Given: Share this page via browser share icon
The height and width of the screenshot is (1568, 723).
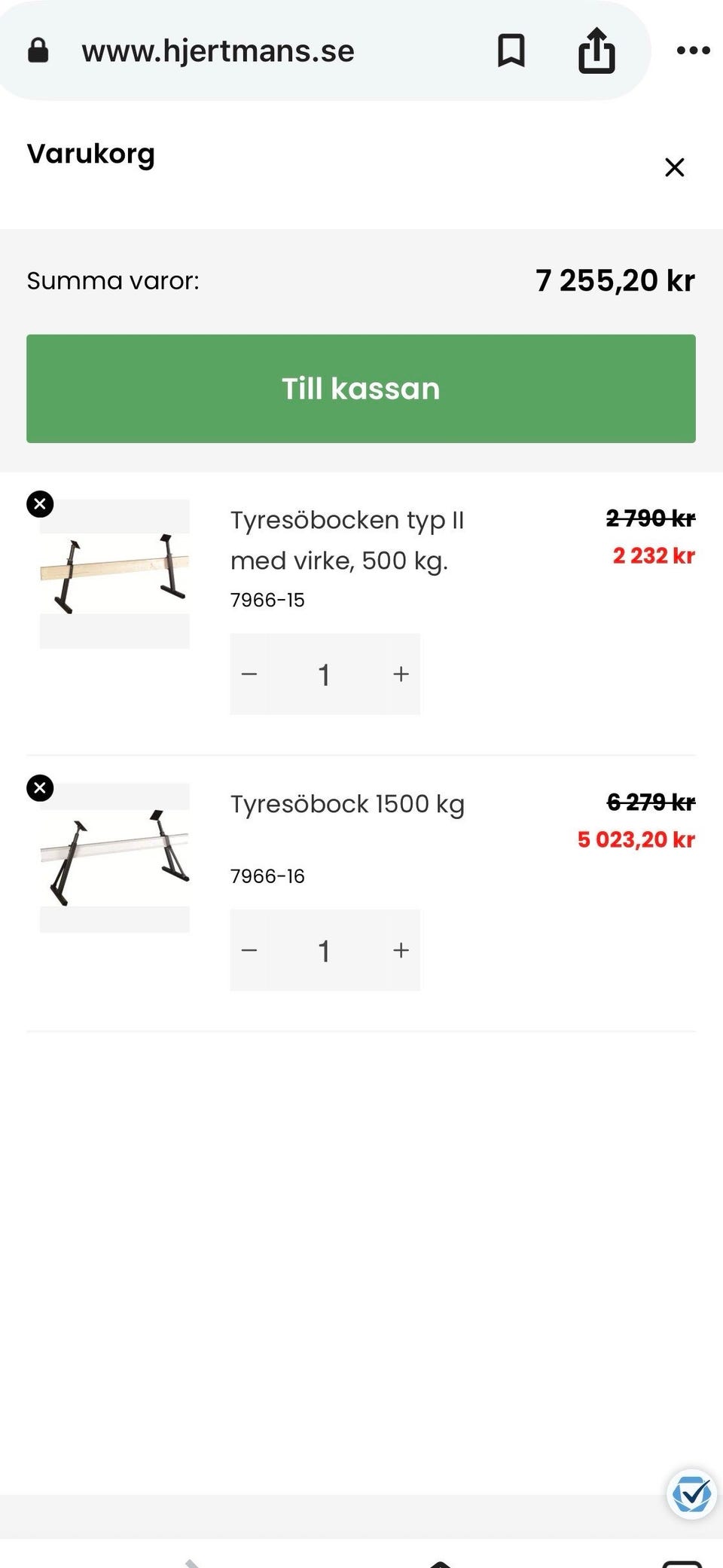Looking at the screenshot, I should click(x=596, y=51).
